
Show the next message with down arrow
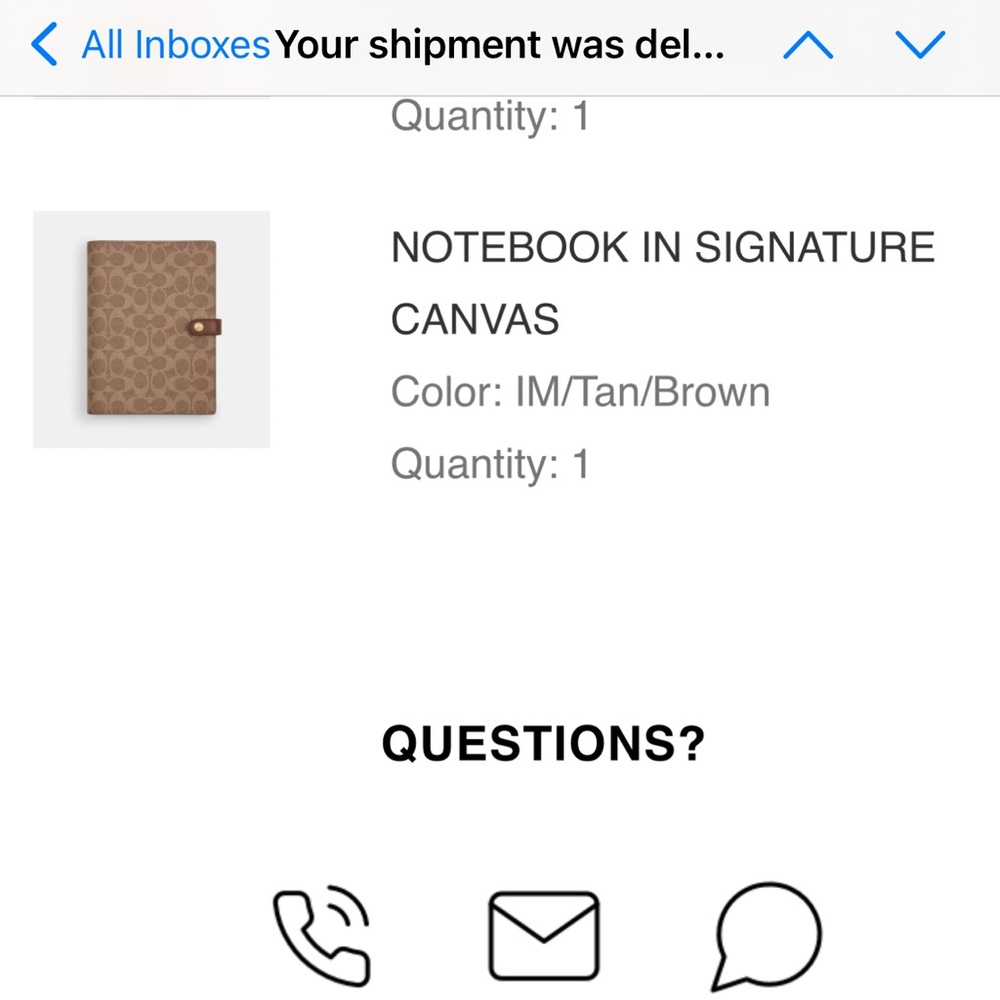coord(919,45)
